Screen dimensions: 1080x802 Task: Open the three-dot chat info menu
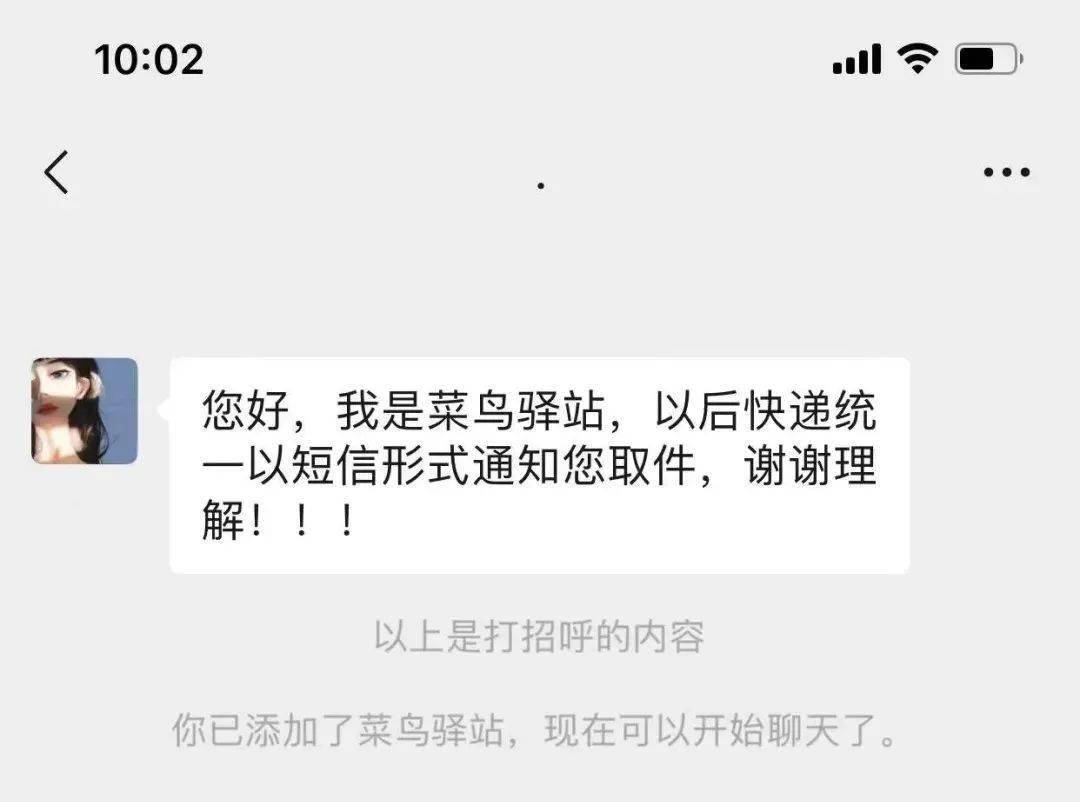point(1006,172)
